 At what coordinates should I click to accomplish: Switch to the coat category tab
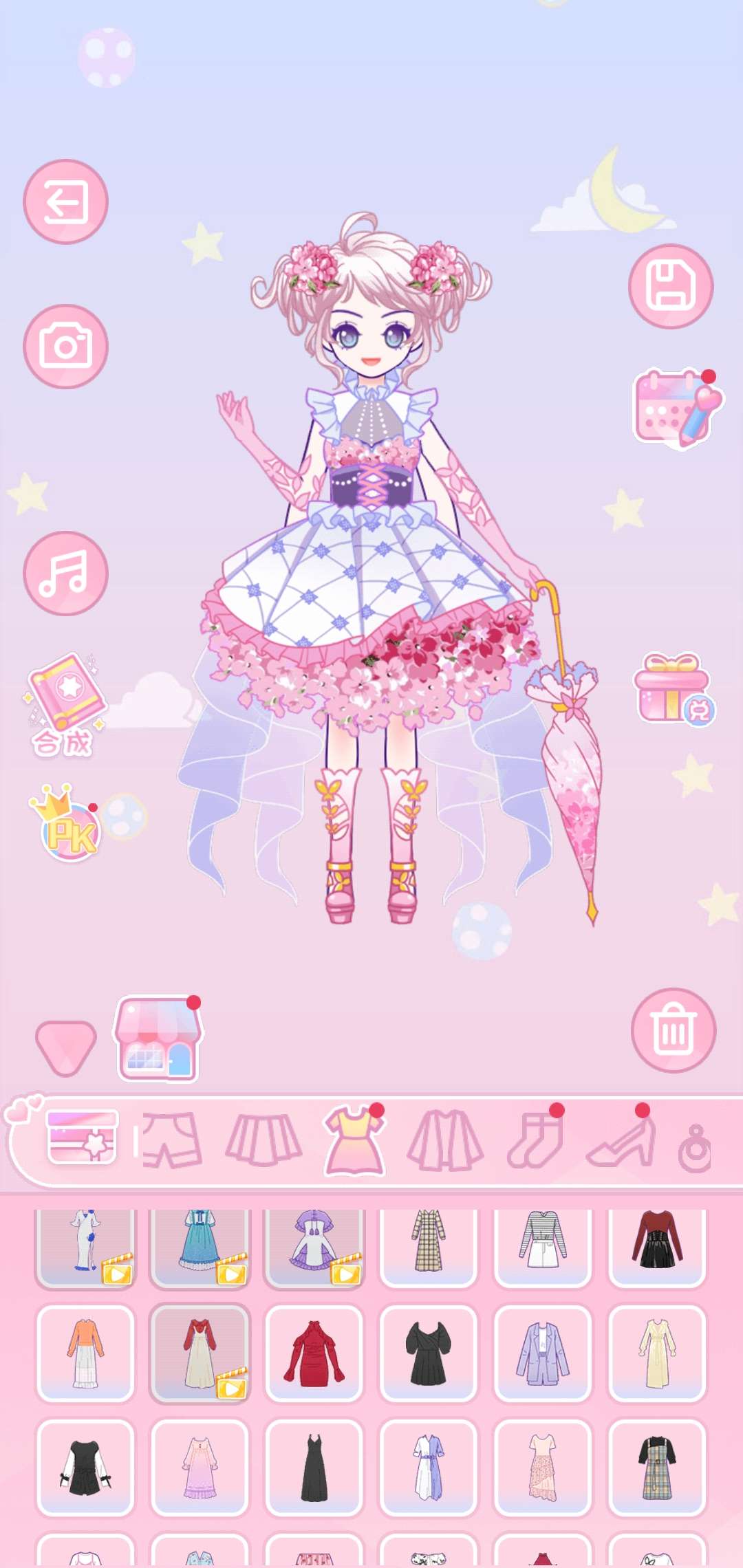[445, 1141]
